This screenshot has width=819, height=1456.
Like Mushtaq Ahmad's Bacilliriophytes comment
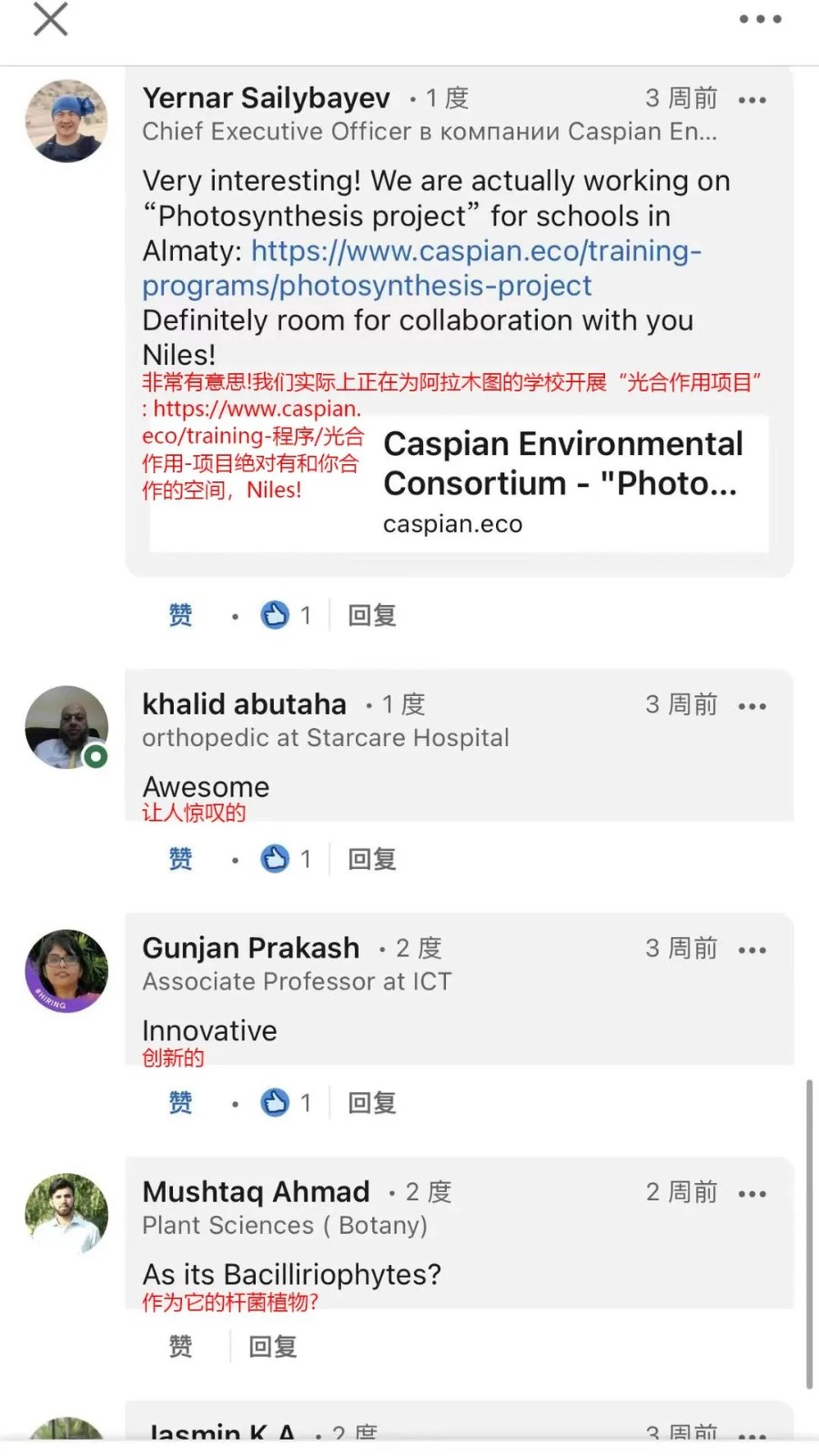pos(180,1347)
